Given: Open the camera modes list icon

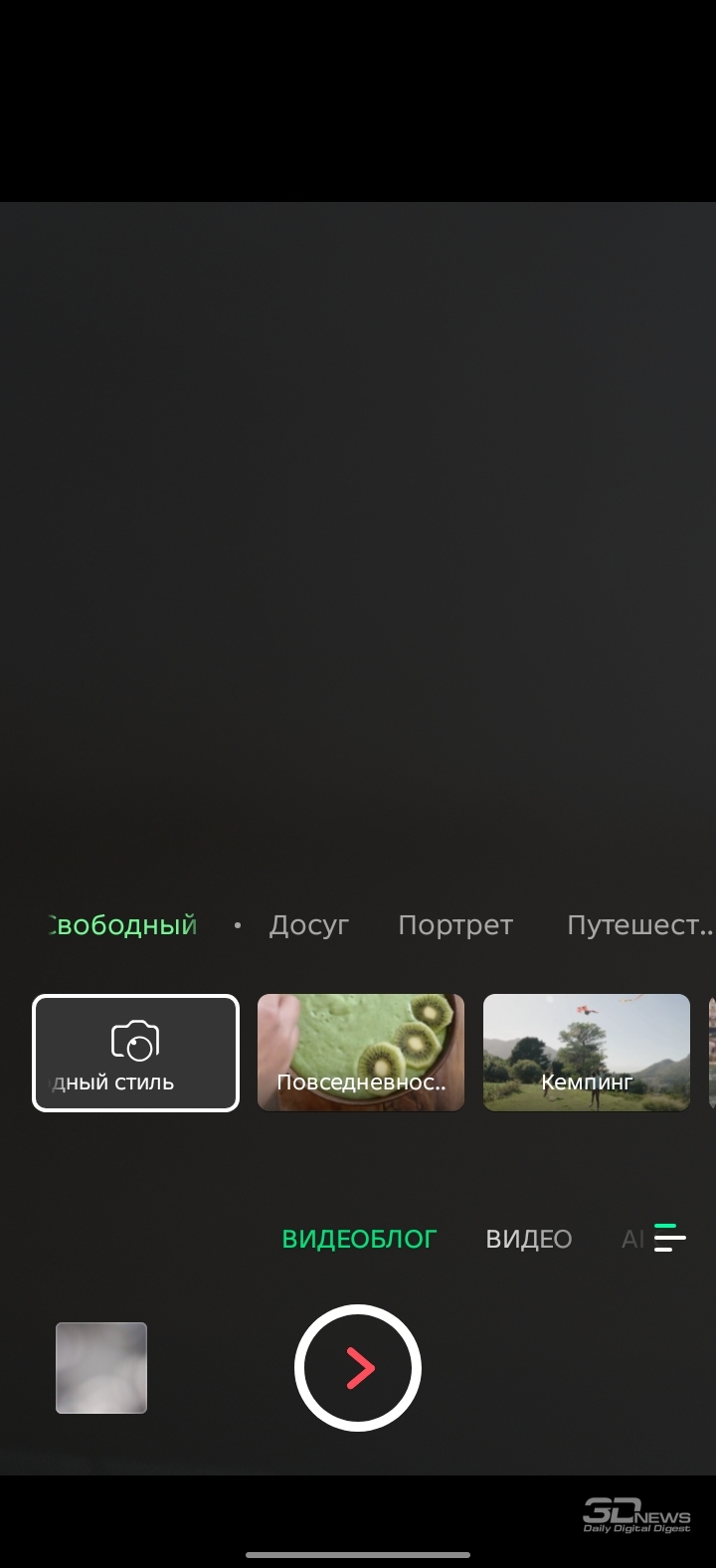Looking at the screenshot, I should pyautogui.click(x=670, y=1238).
